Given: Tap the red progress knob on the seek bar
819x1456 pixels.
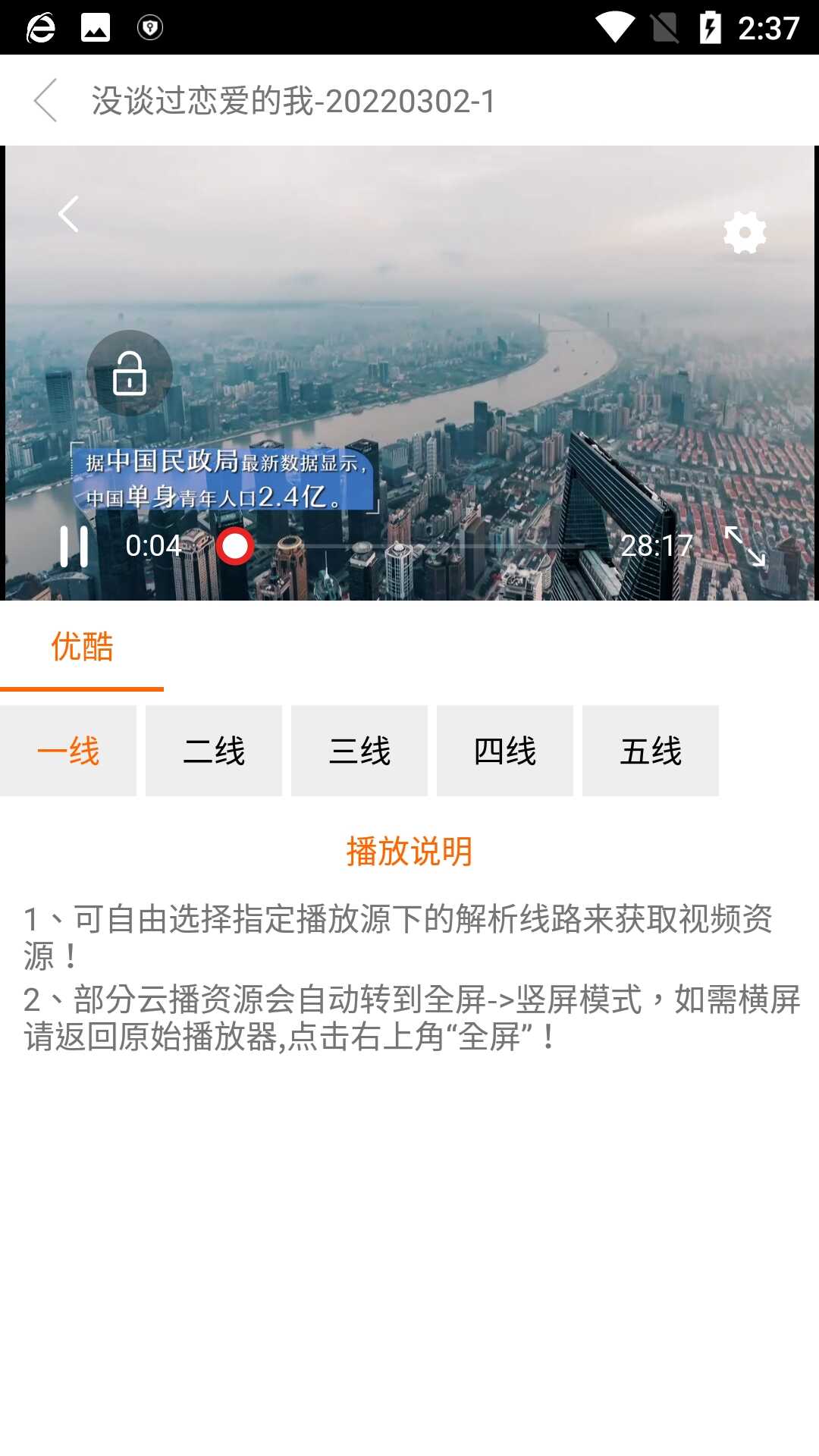Looking at the screenshot, I should tap(235, 546).
